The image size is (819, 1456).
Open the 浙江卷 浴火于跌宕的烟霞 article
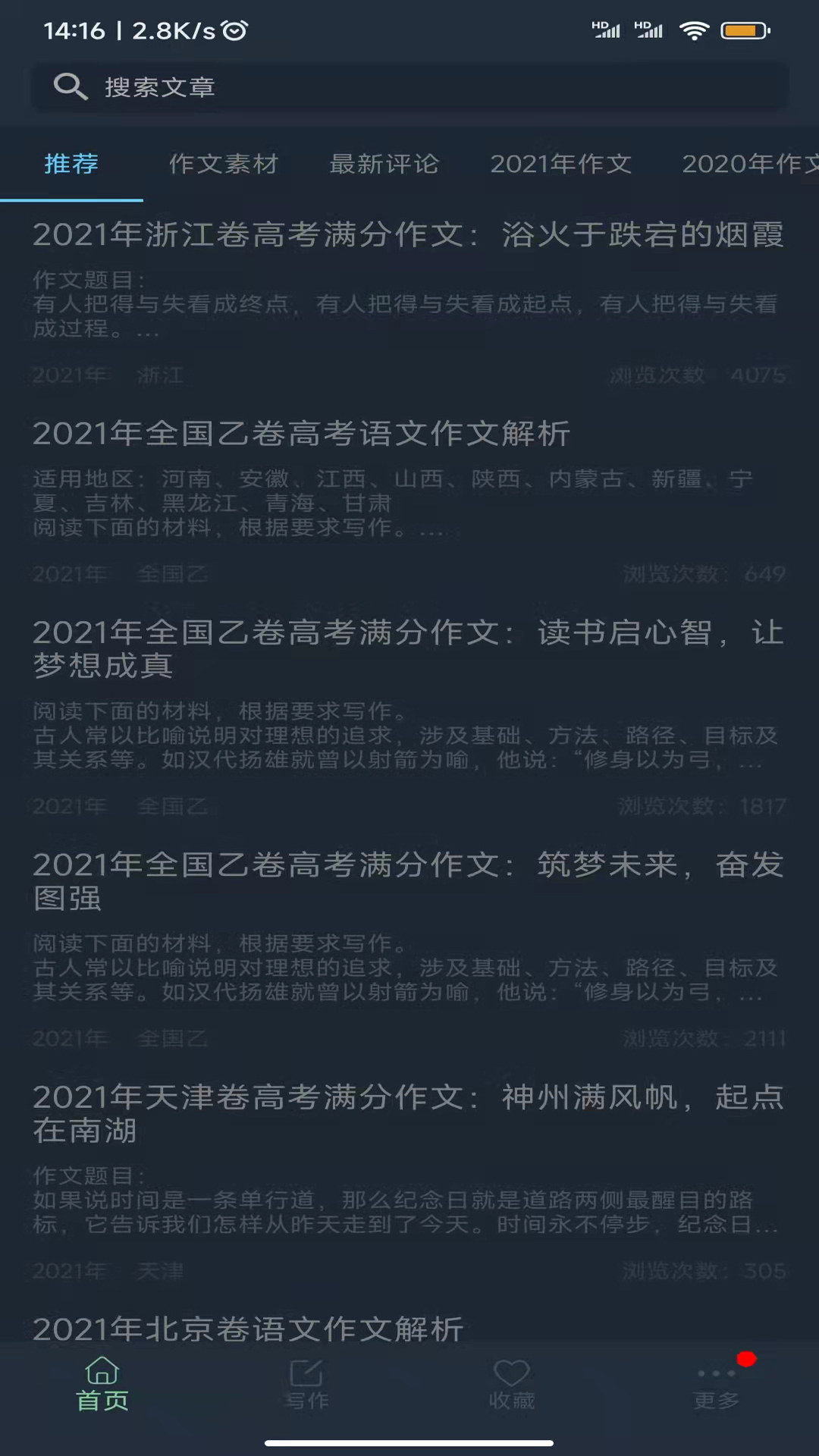pyautogui.click(x=408, y=236)
